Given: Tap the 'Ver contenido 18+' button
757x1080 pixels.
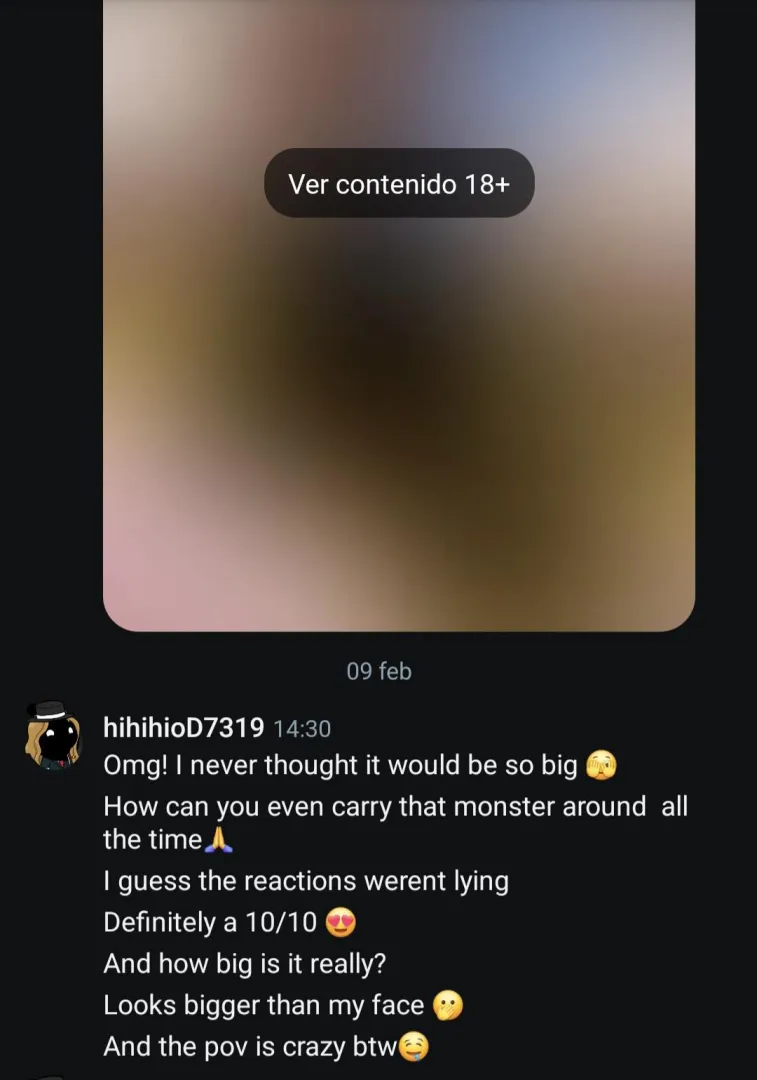Looking at the screenshot, I should click(x=399, y=184).
